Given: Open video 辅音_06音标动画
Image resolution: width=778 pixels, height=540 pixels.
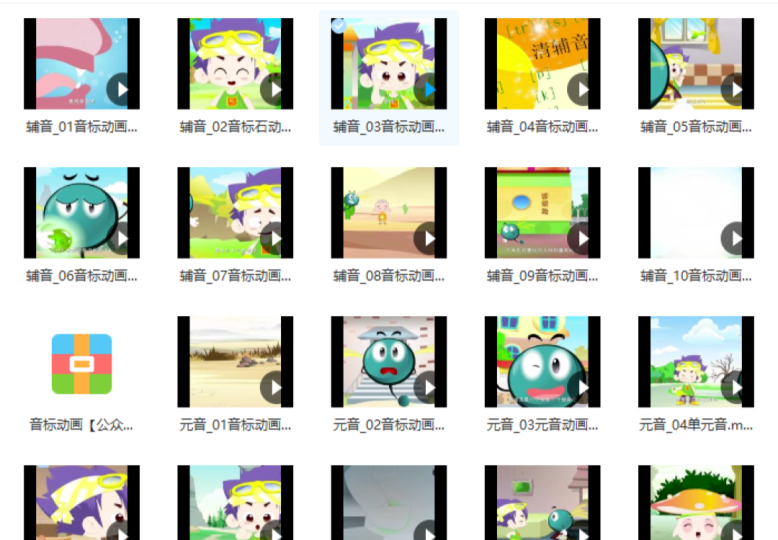Looking at the screenshot, I should click(x=82, y=213).
